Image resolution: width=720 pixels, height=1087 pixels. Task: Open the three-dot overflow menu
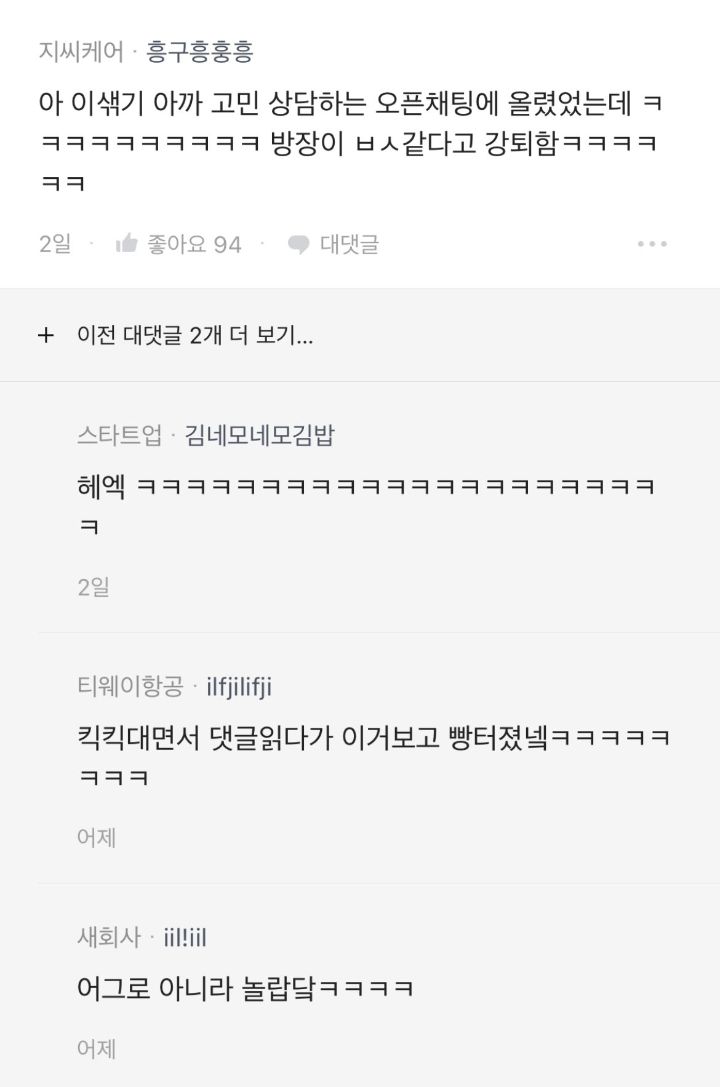(652, 244)
